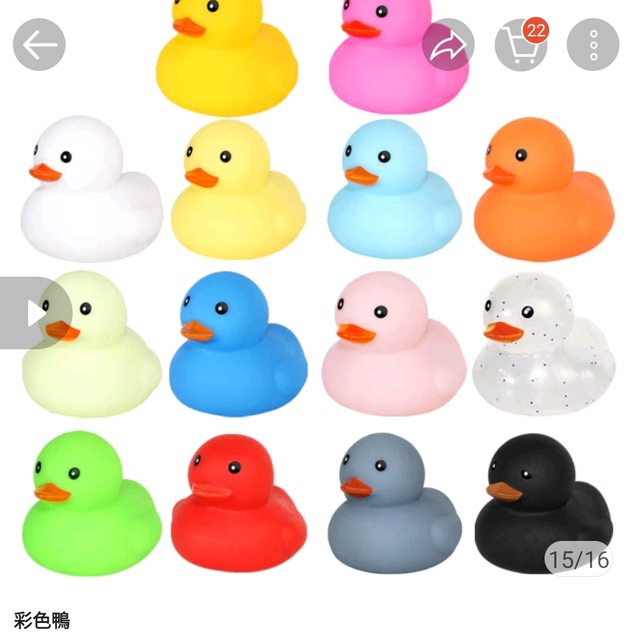Go back to the previous page
Viewport: 633px width, 640px height.
[x=39, y=45]
